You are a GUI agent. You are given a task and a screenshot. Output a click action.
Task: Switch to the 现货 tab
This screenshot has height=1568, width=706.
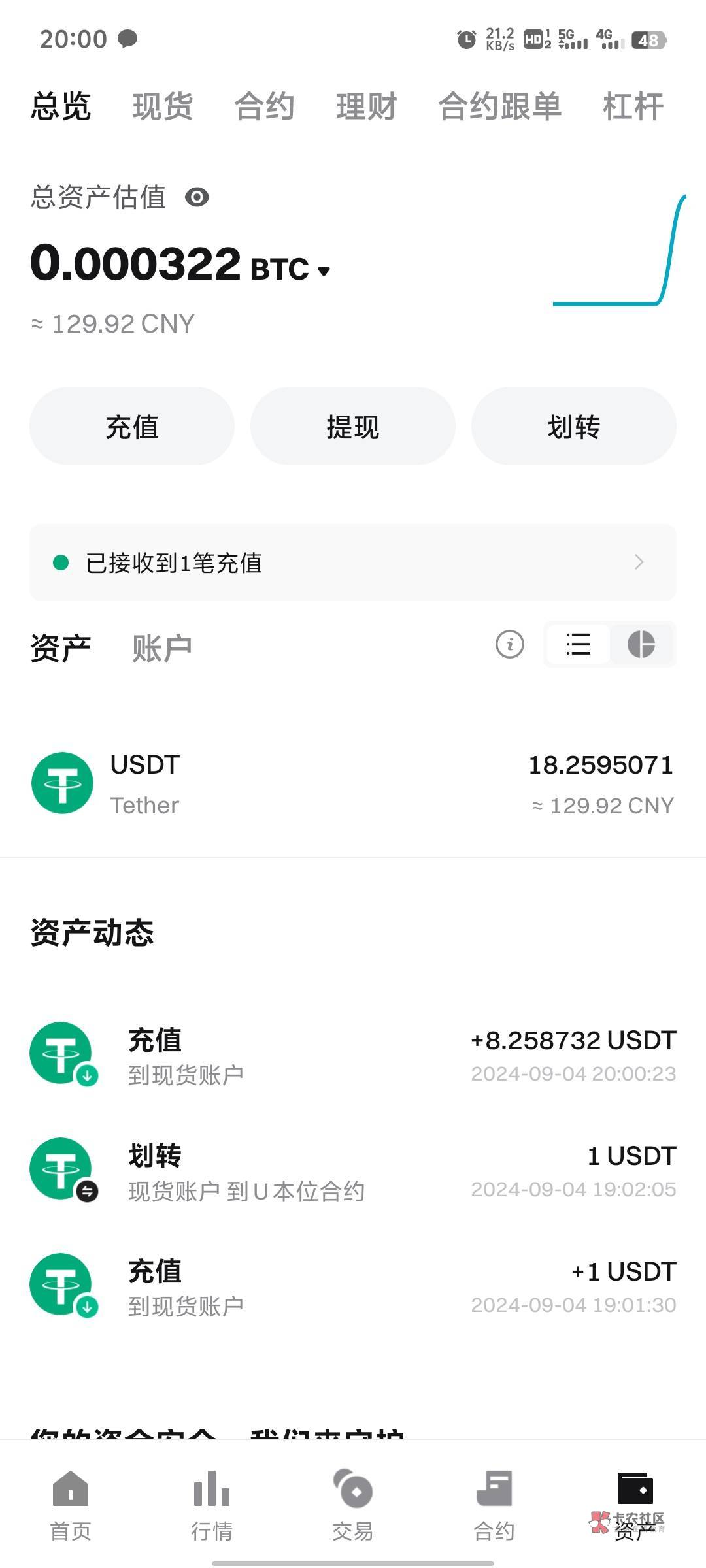(x=163, y=106)
